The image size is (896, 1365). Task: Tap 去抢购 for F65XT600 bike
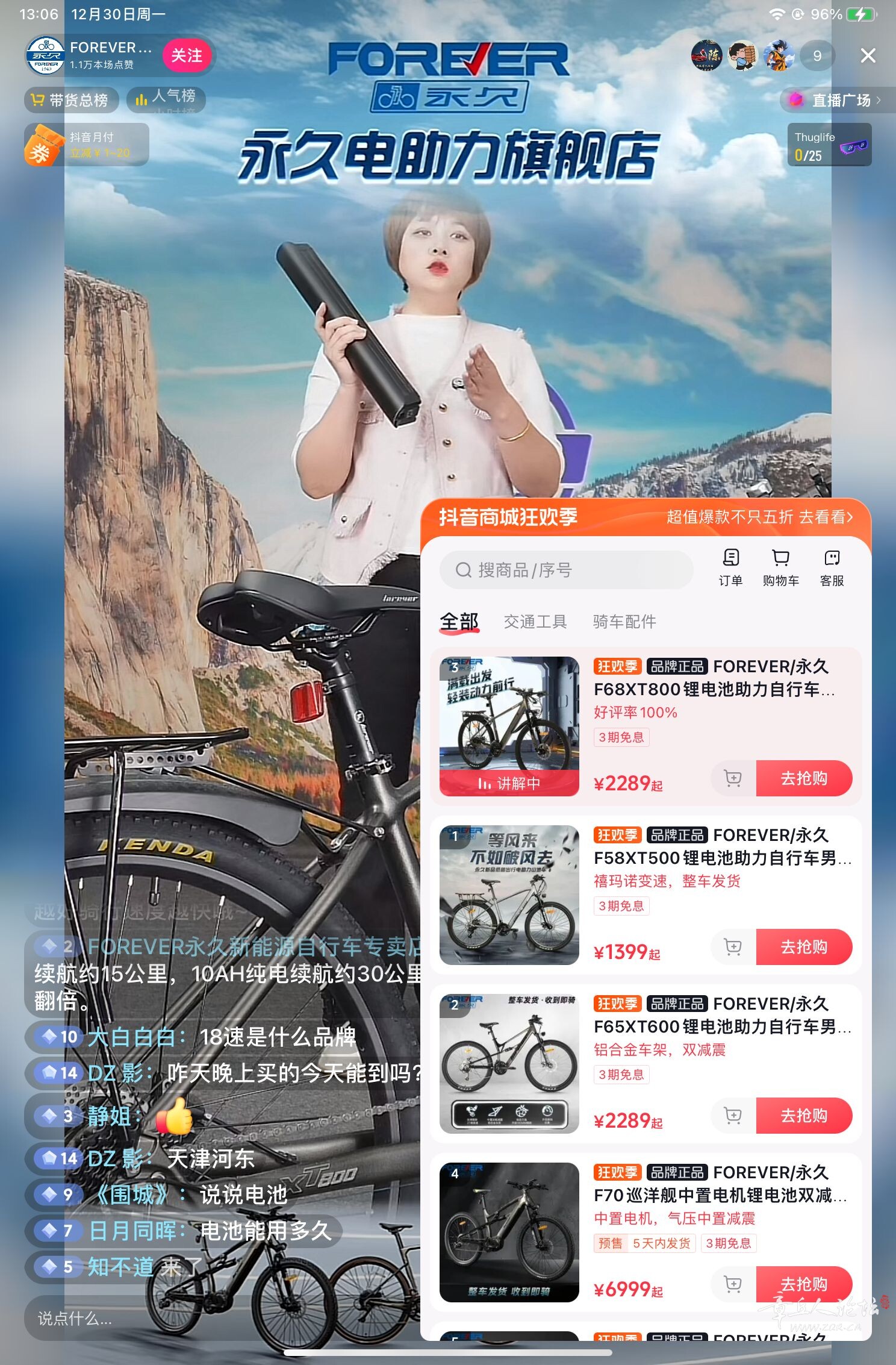(x=804, y=1116)
